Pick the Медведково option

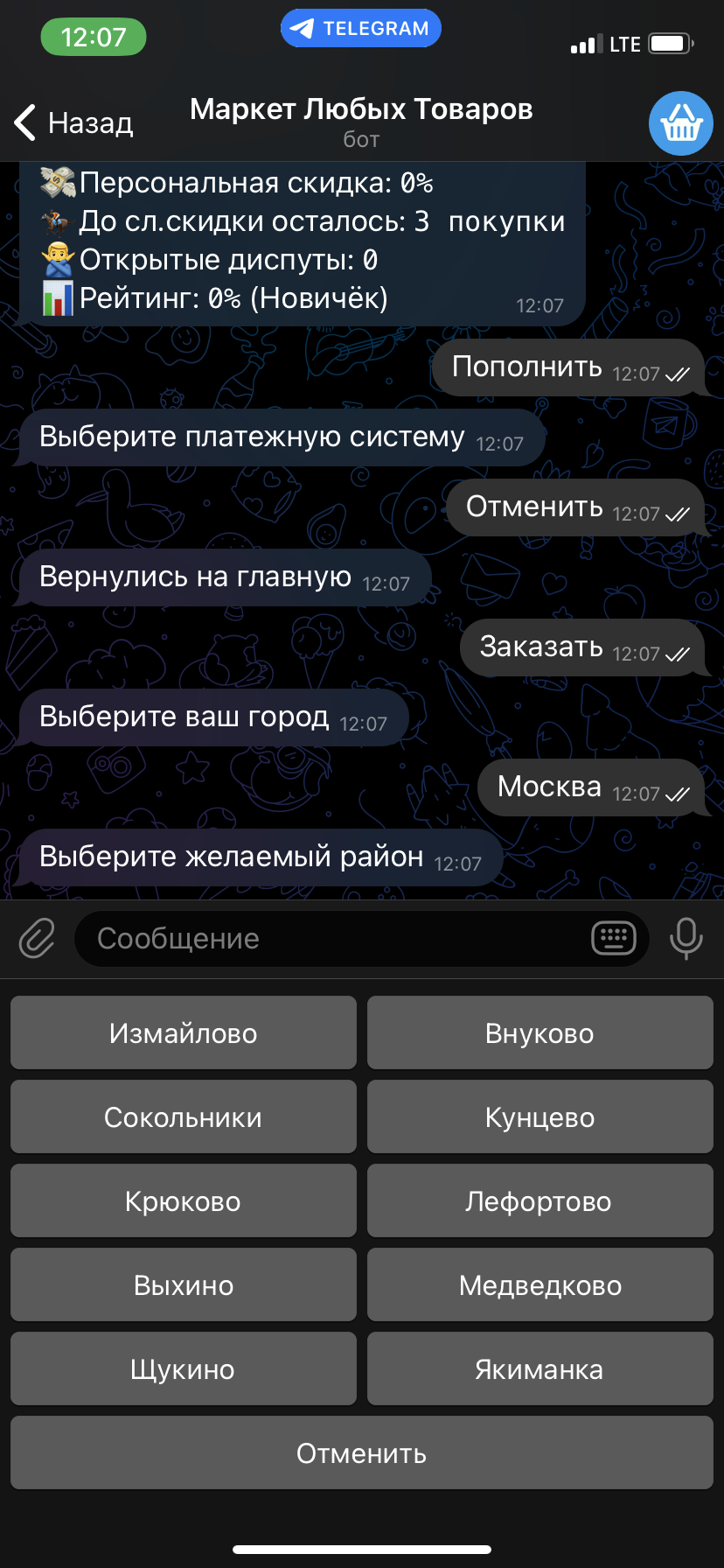tap(540, 1285)
